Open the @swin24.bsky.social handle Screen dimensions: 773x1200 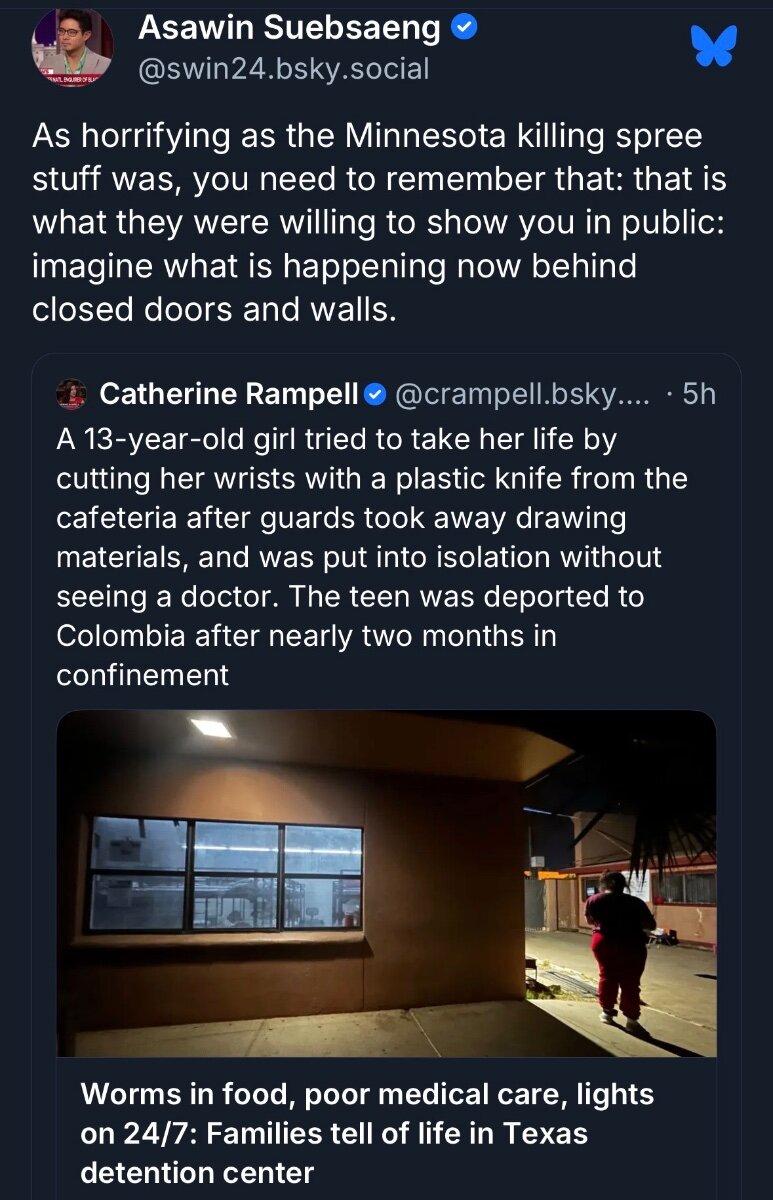[283, 69]
